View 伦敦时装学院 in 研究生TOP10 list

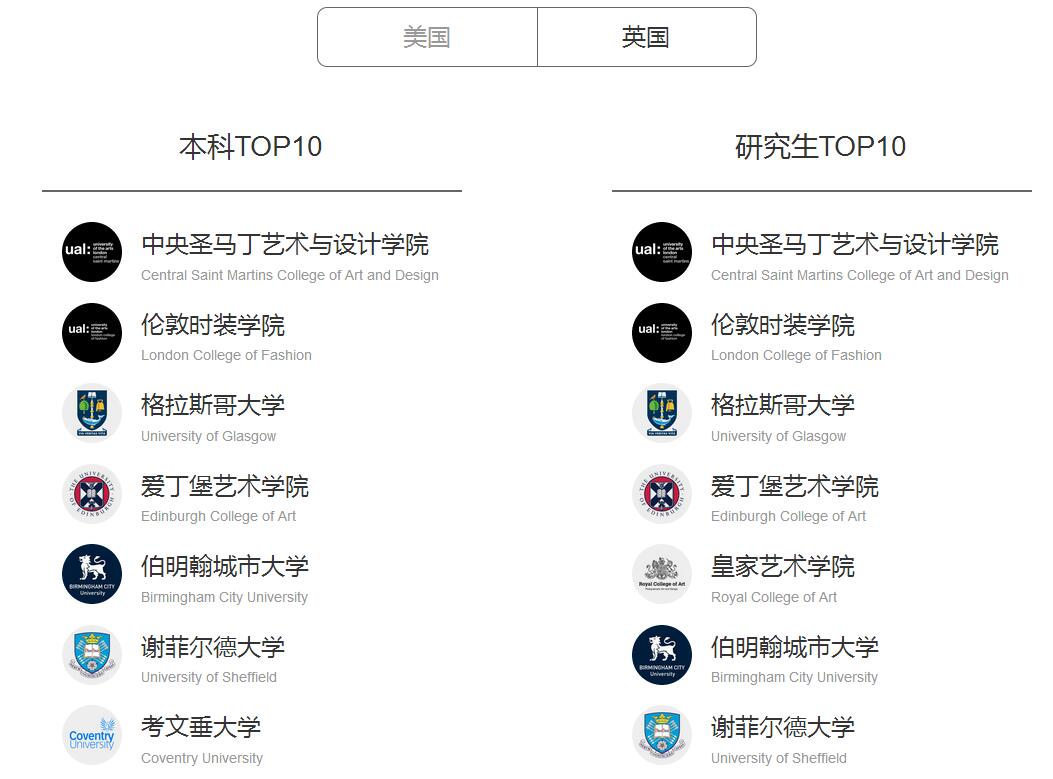783,326
